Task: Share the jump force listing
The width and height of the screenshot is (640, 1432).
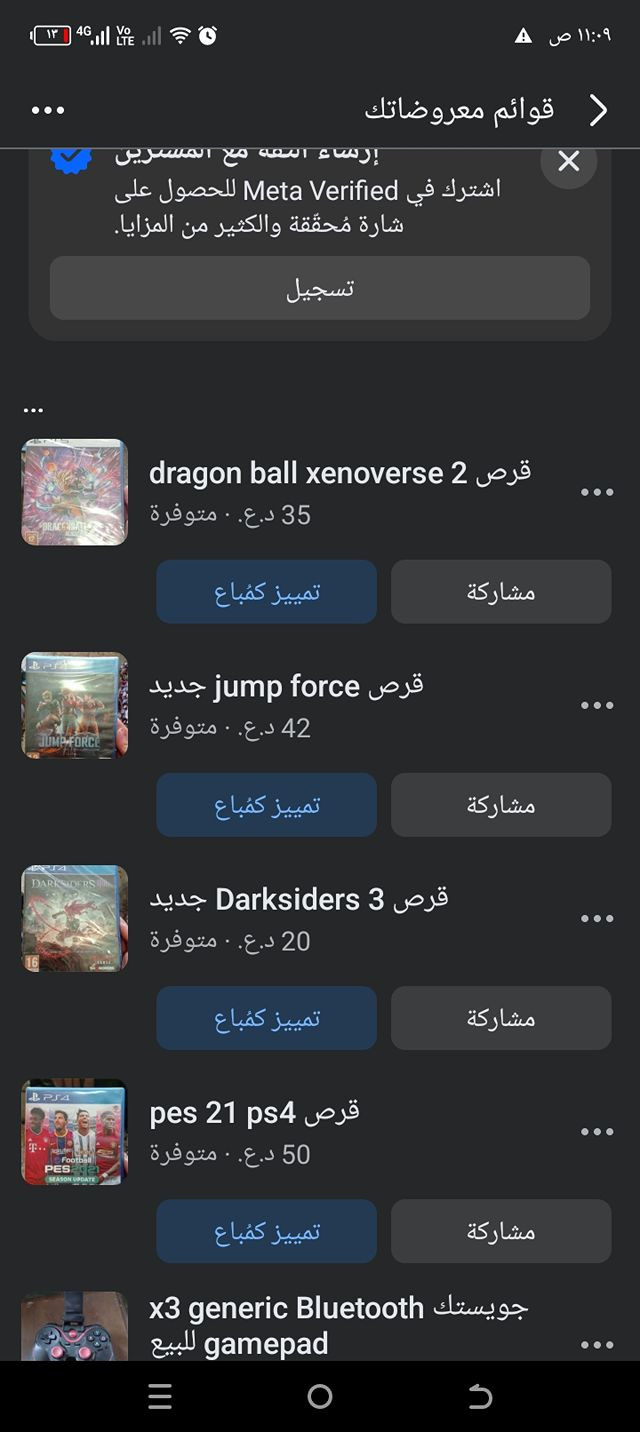Action: click(501, 805)
